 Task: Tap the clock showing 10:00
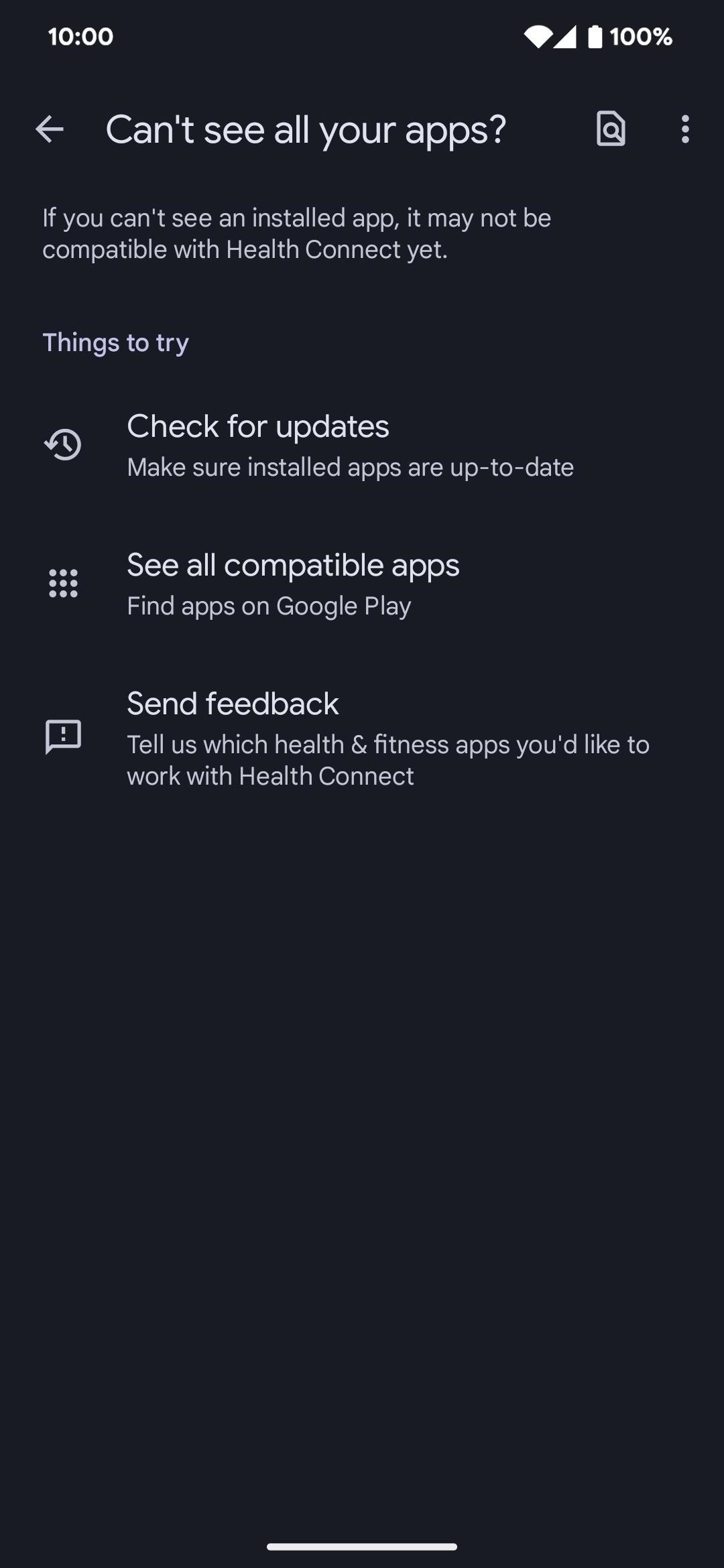(x=80, y=37)
